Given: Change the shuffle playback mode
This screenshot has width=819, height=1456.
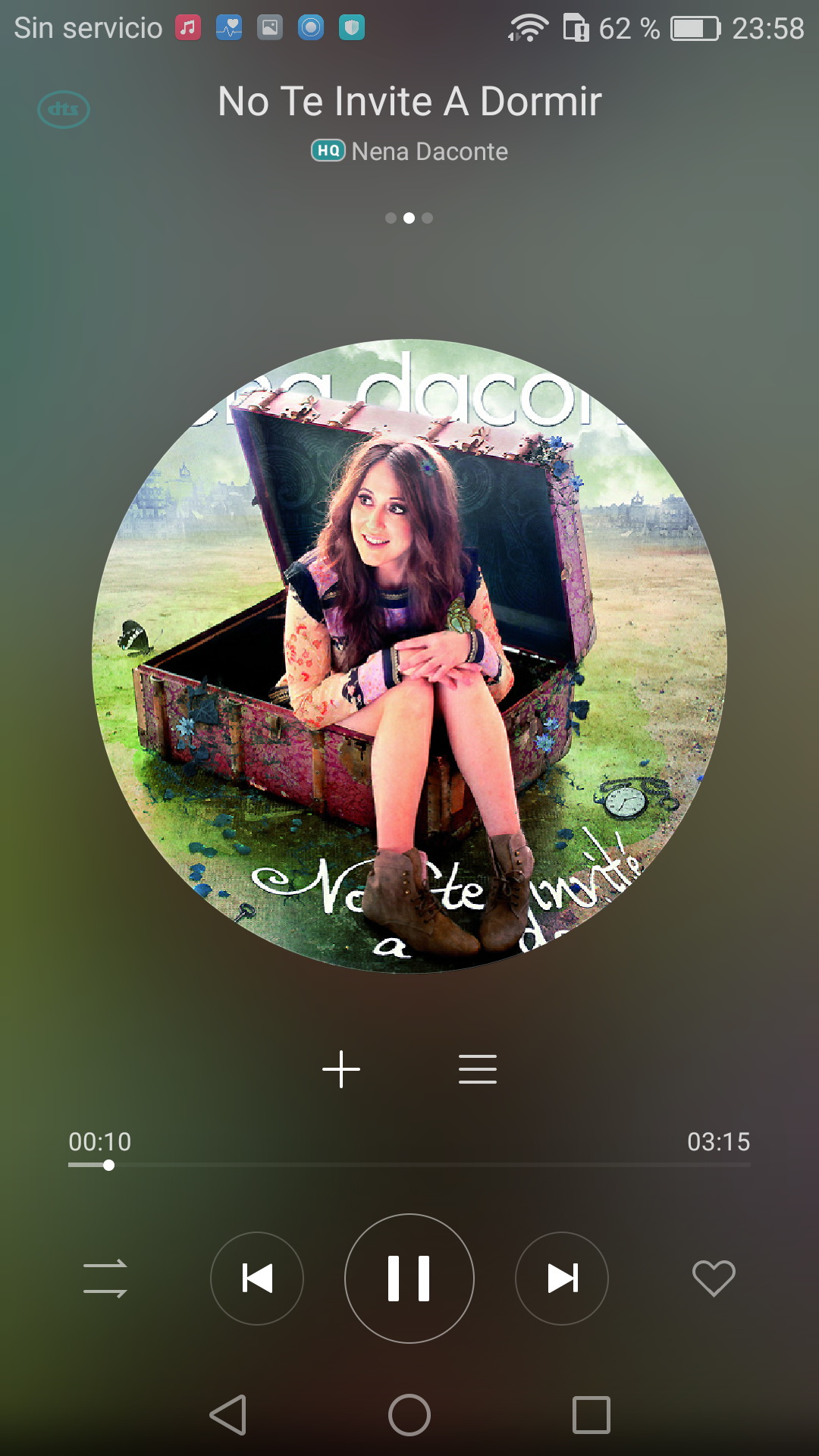Looking at the screenshot, I should [x=105, y=1279].
